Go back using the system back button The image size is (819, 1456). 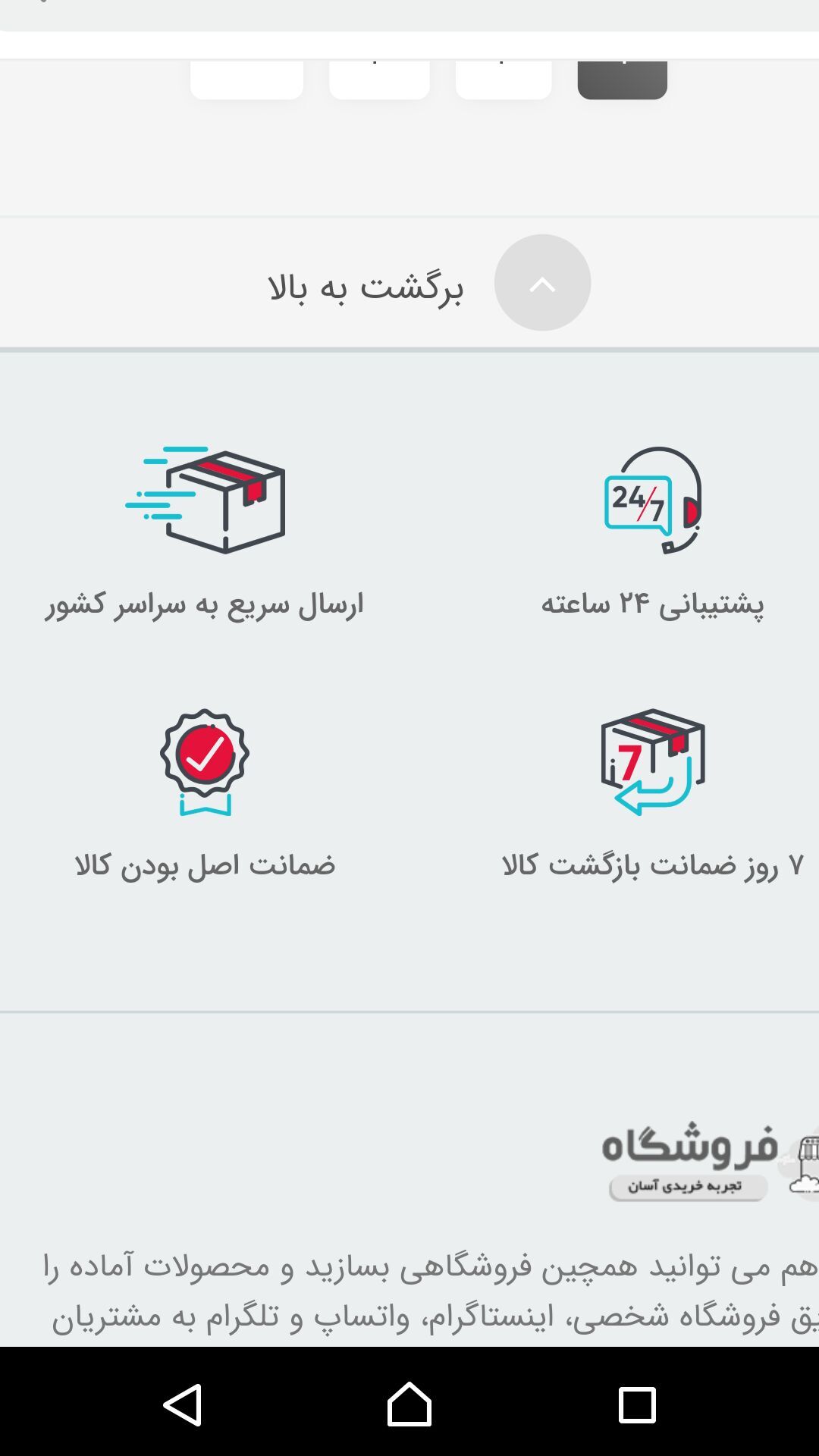tap(183, 1404)
